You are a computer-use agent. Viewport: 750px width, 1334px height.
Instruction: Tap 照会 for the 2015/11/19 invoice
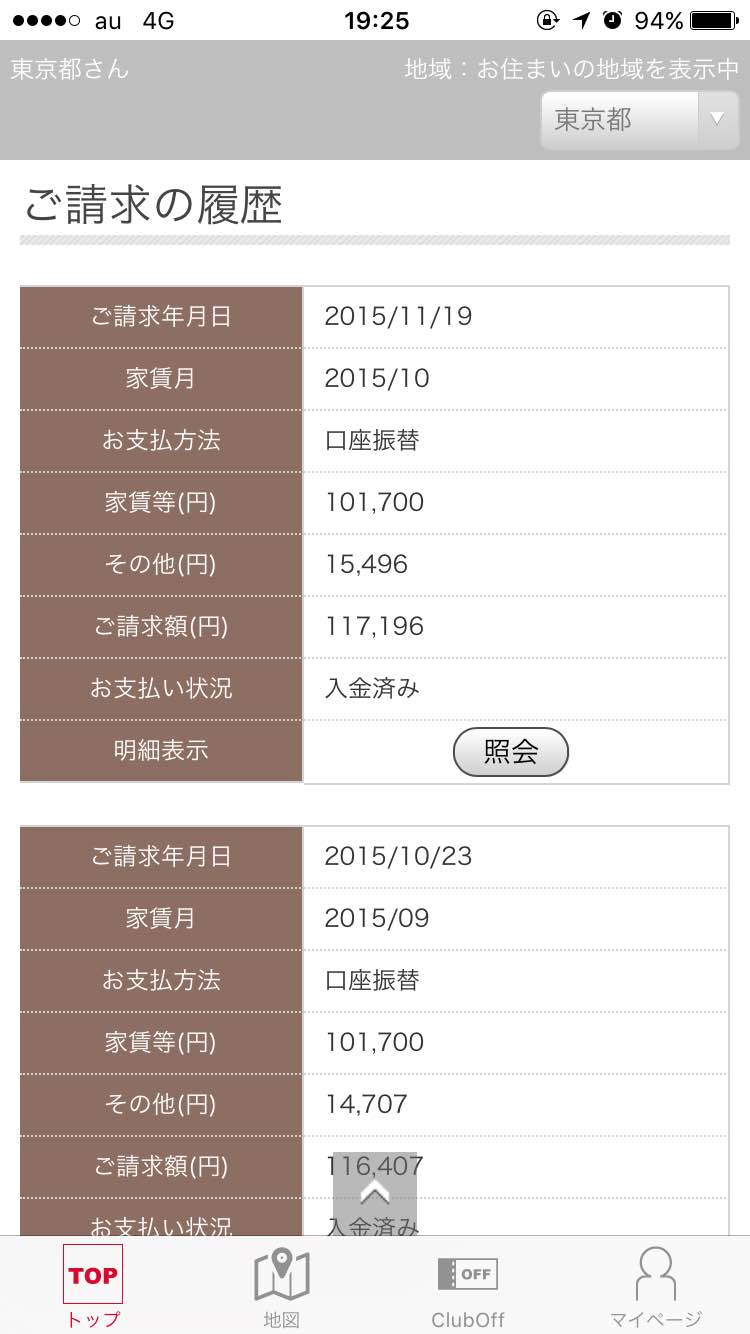click(x=511, y=752)
